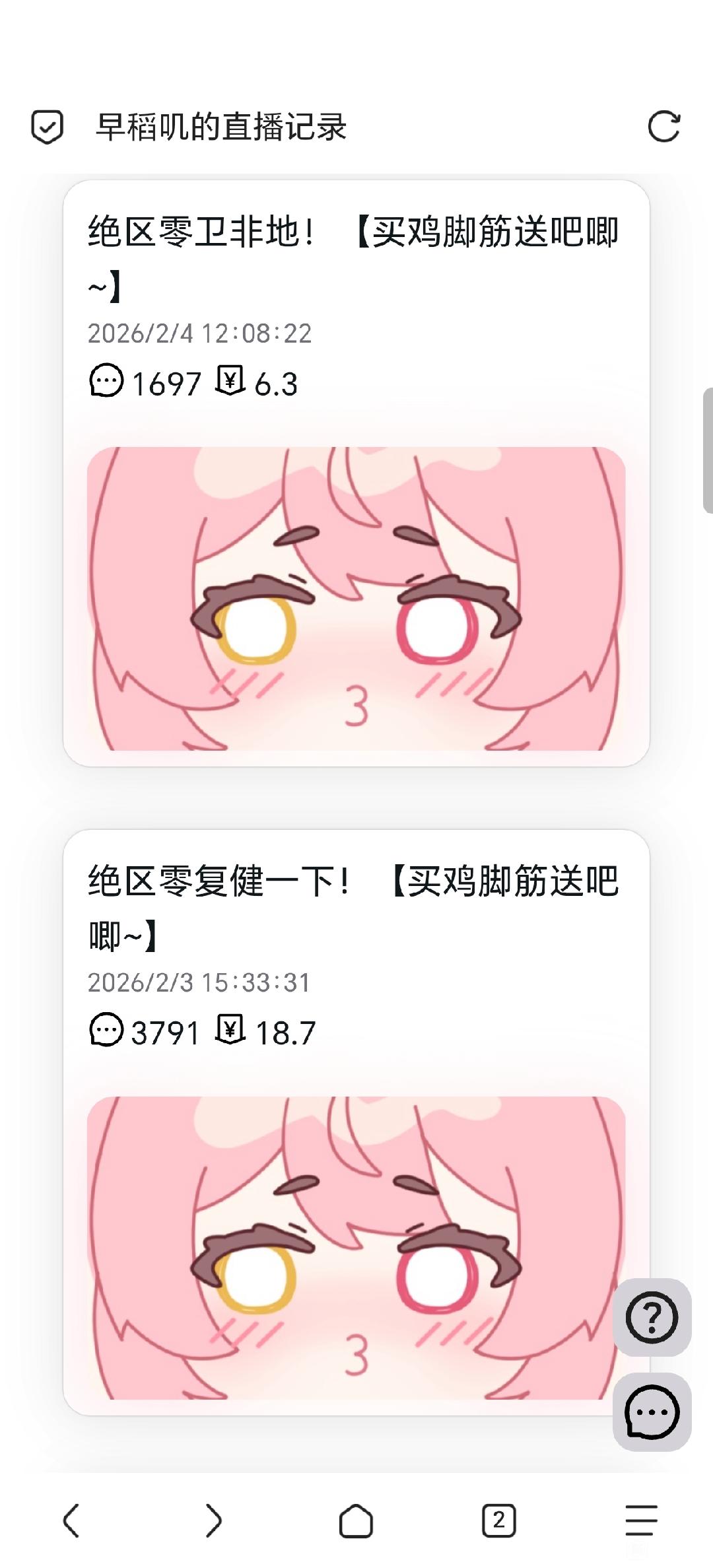Open the site security shield icon
The width and height of the screenshot is (713, 1568).
pos(48,127)
